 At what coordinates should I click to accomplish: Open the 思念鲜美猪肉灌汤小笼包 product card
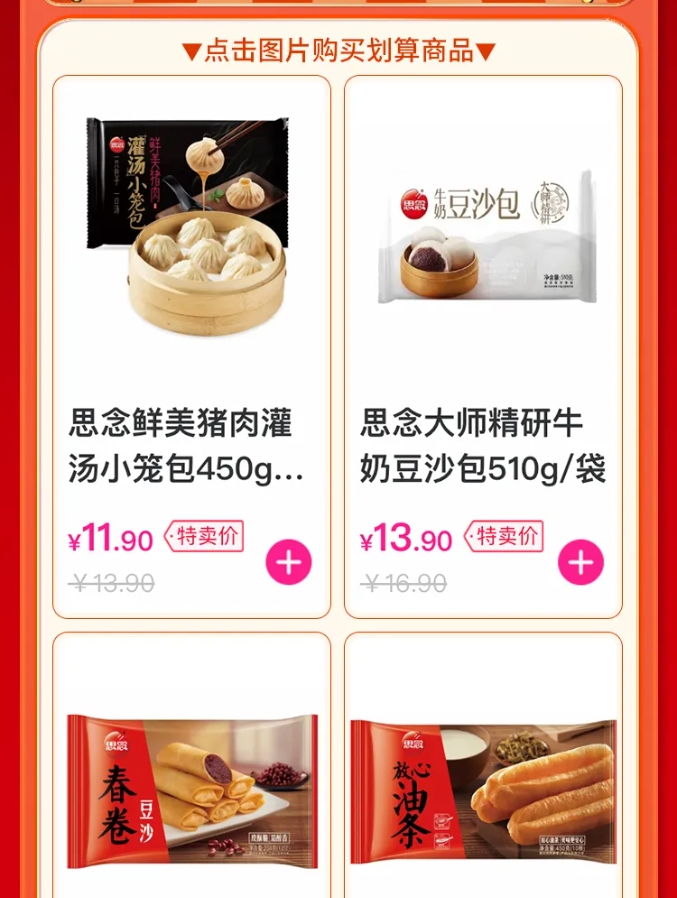tap(190, 230)
